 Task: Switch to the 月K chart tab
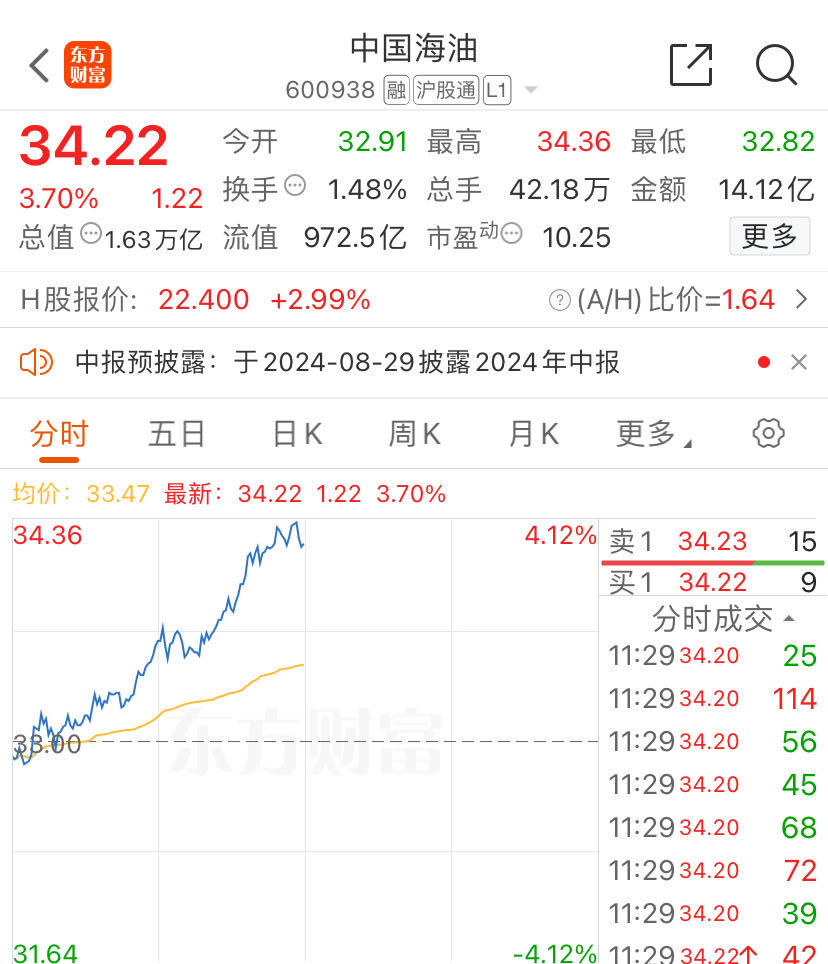pyautogui.click(x=533, y=434)
